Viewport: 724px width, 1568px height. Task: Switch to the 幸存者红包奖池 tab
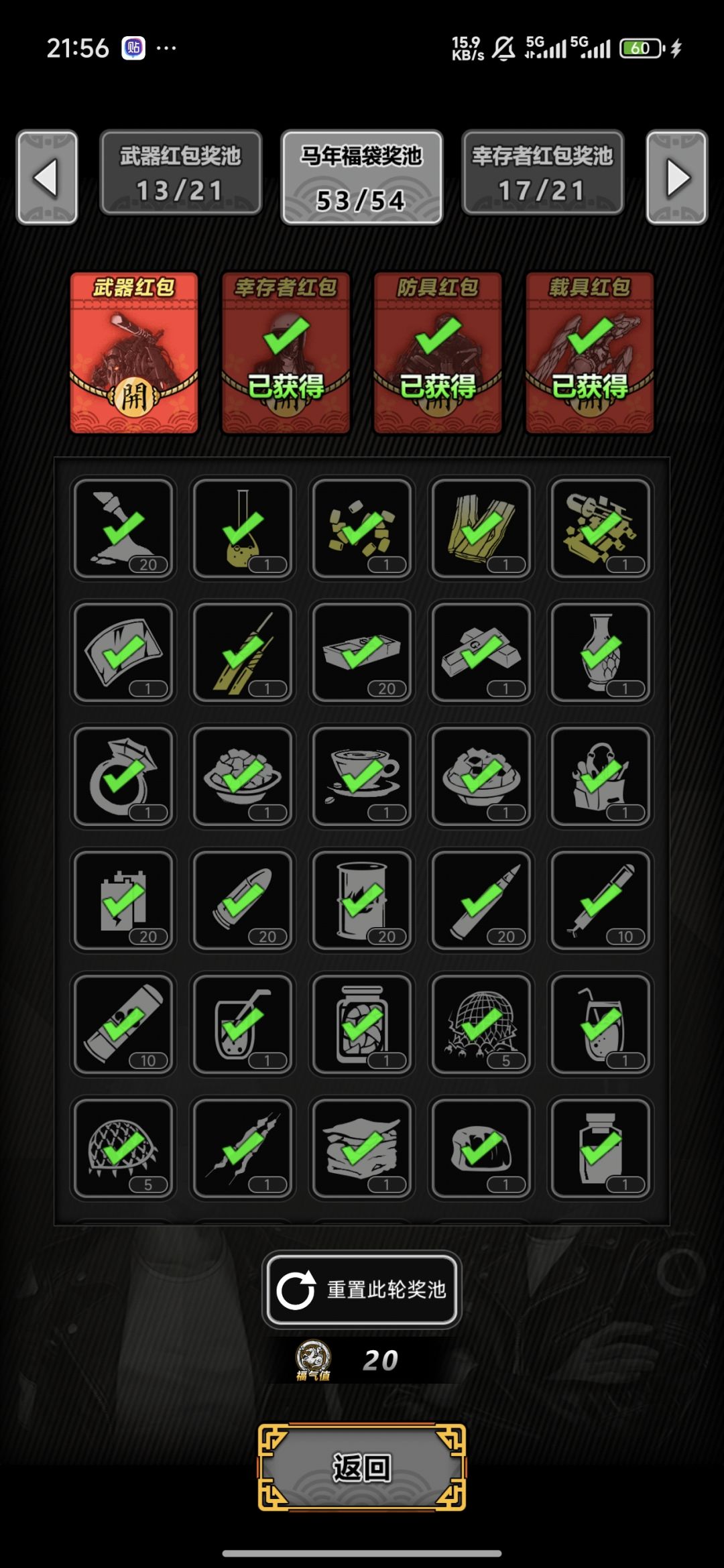click(542, 173)
